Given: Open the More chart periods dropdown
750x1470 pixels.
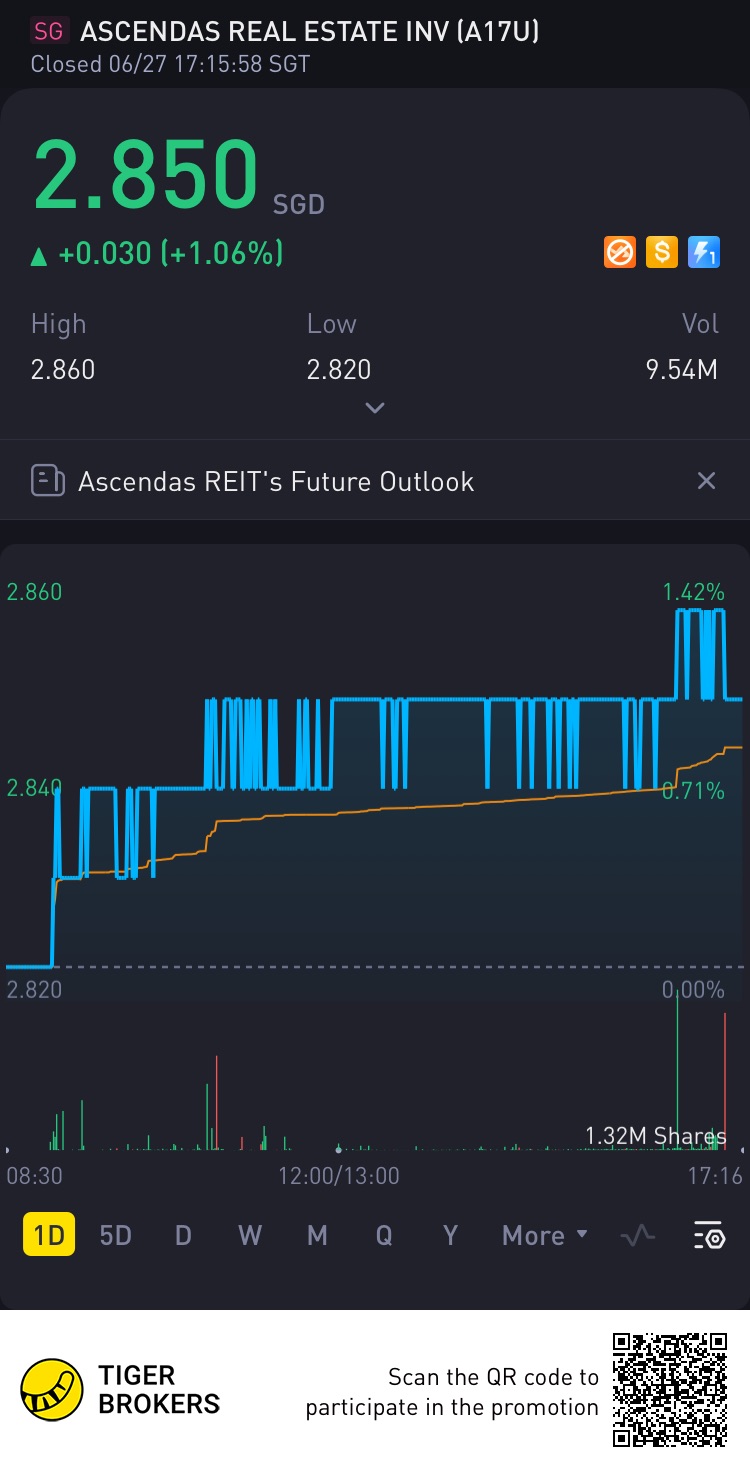Looking at the screenshot, I should [x=544, y=1235].
